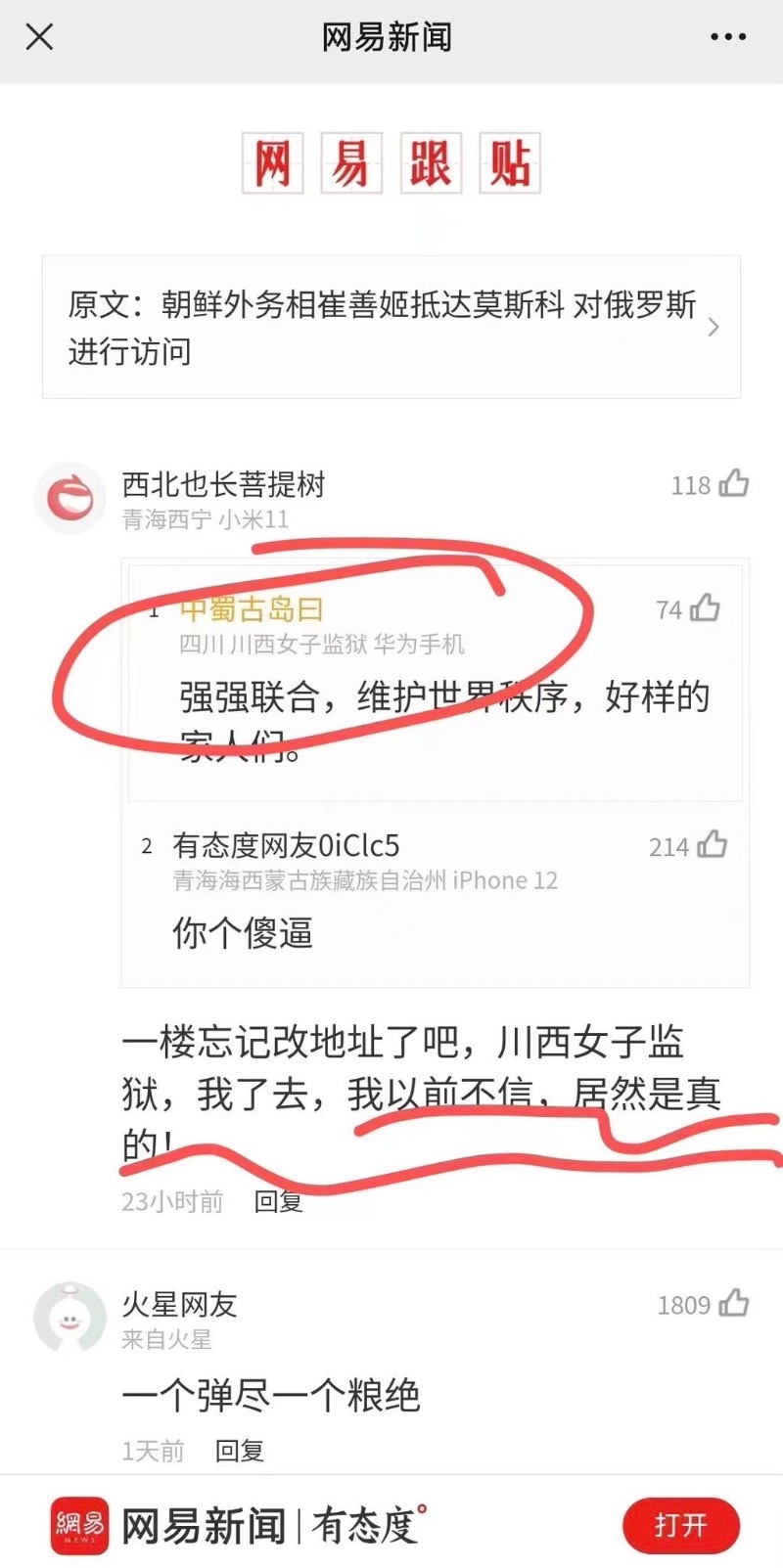Tap 打开 to open the NetEase app
Viewport: 783px width, 1568px height.
click(680, 1525)
